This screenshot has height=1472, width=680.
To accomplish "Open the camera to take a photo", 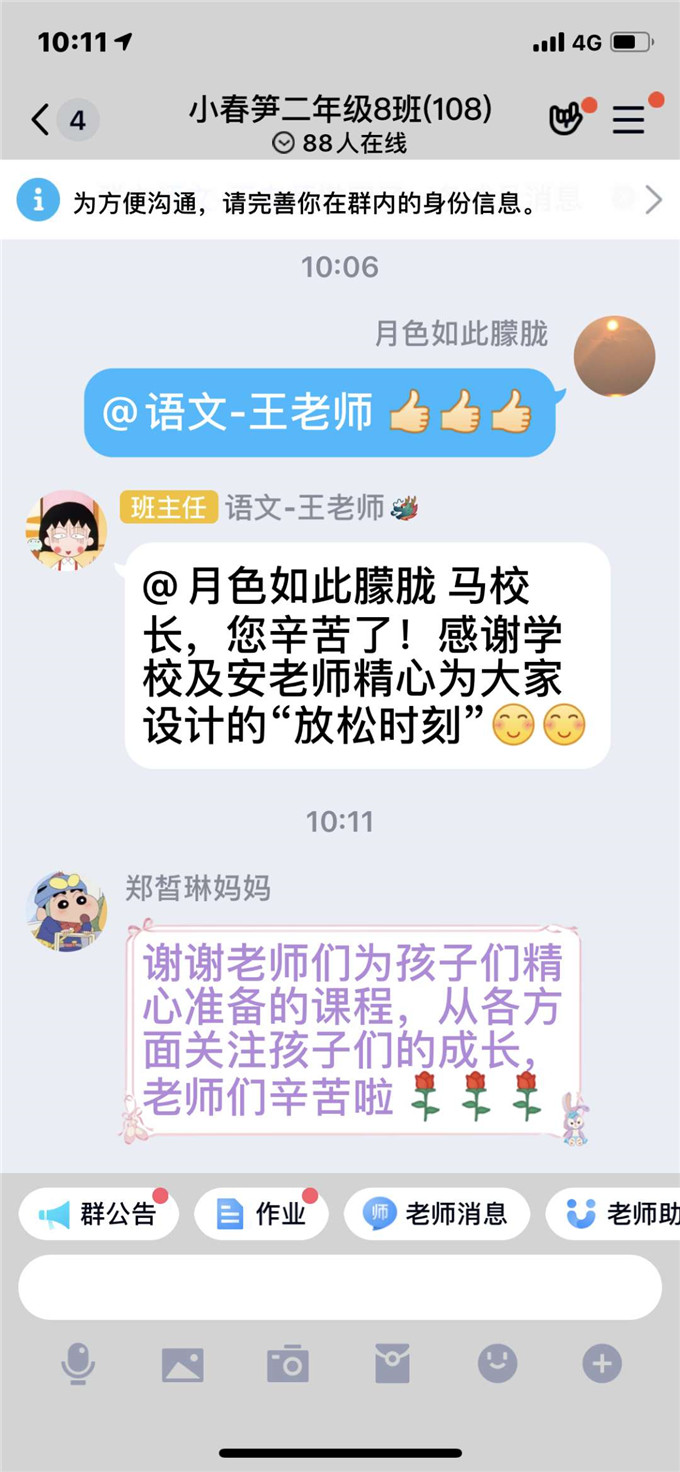I will pos(288,1364).
